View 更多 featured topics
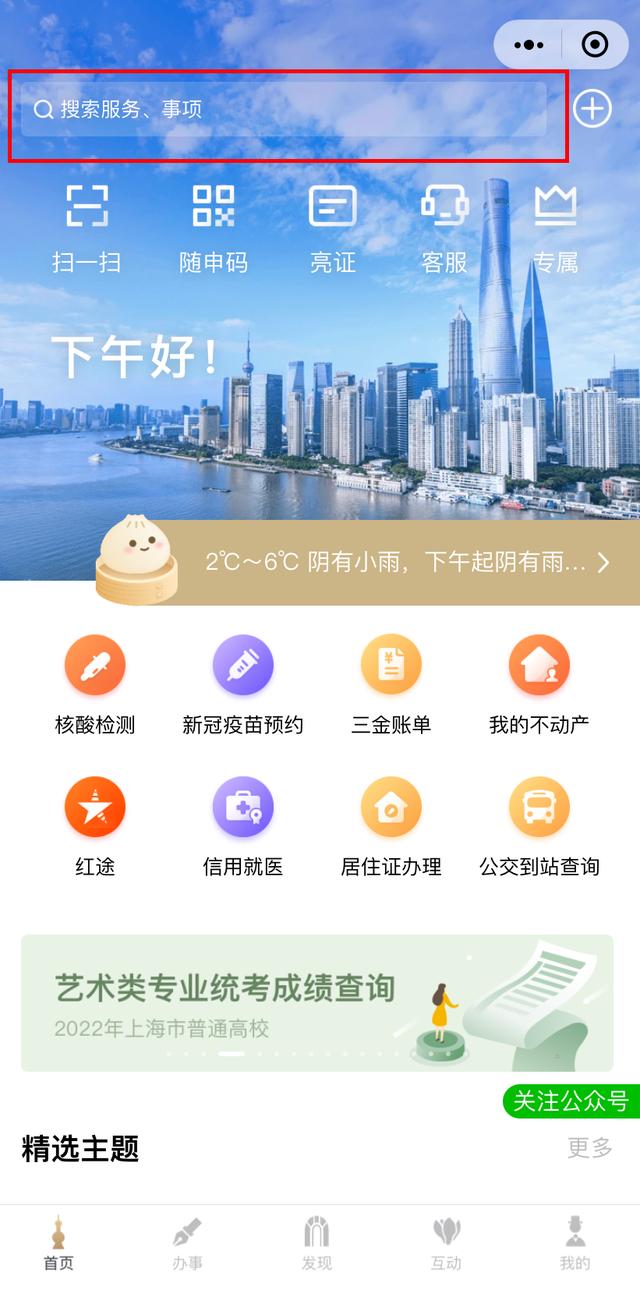Screen dimensions: 640x1290 589,1148
